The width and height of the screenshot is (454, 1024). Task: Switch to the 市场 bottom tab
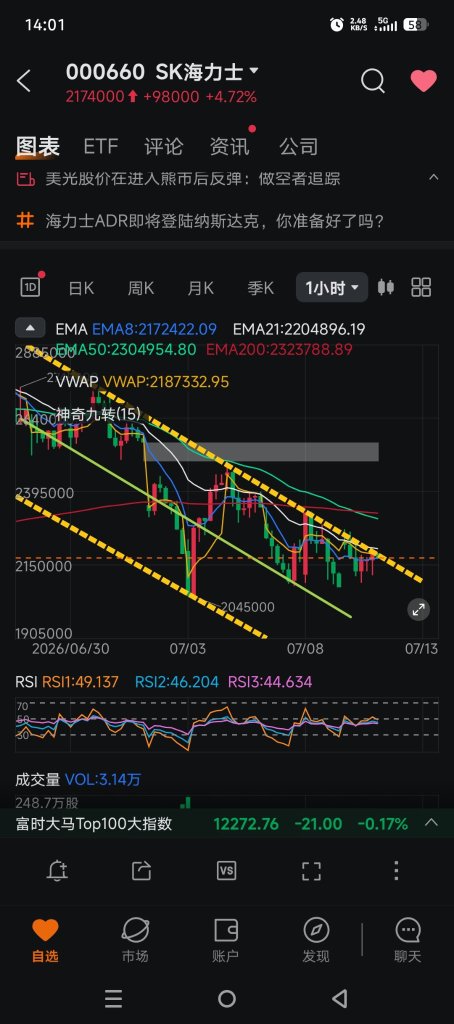[x=135, y=940]
